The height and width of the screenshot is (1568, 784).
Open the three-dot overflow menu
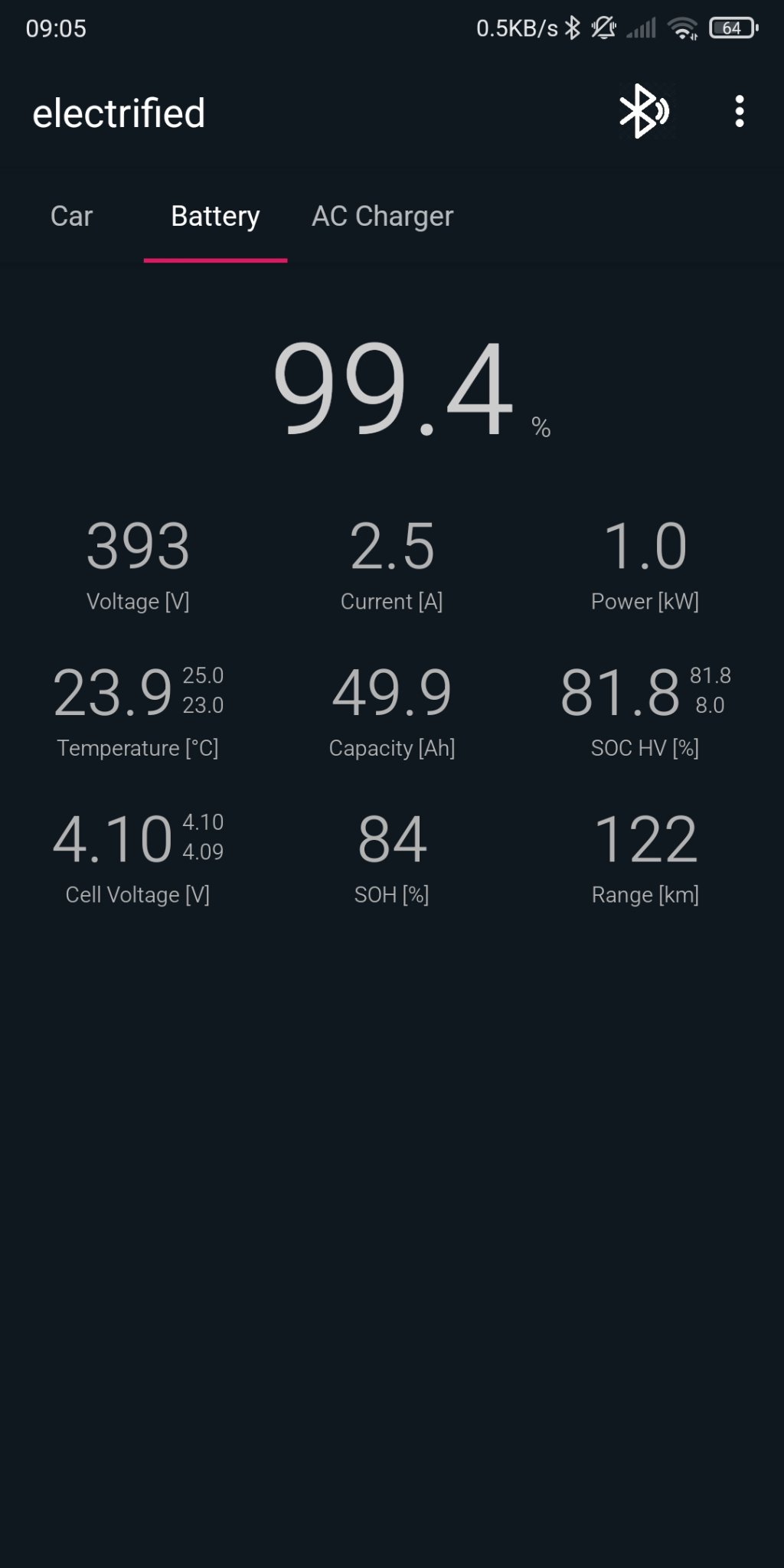[739, 112]
